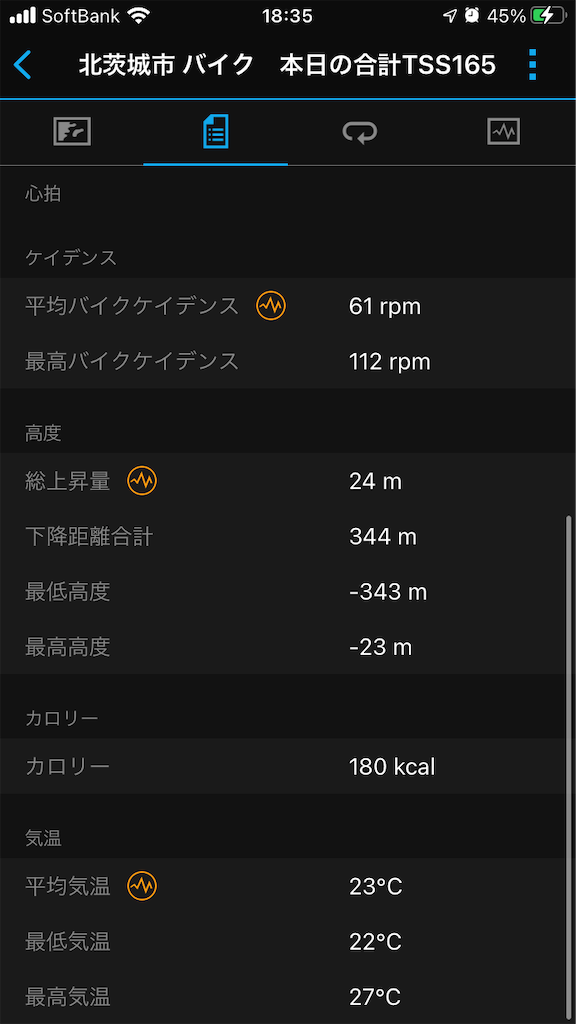
Task: Tap the chart icon beside 総上昇量
Action: coord(142,481)
